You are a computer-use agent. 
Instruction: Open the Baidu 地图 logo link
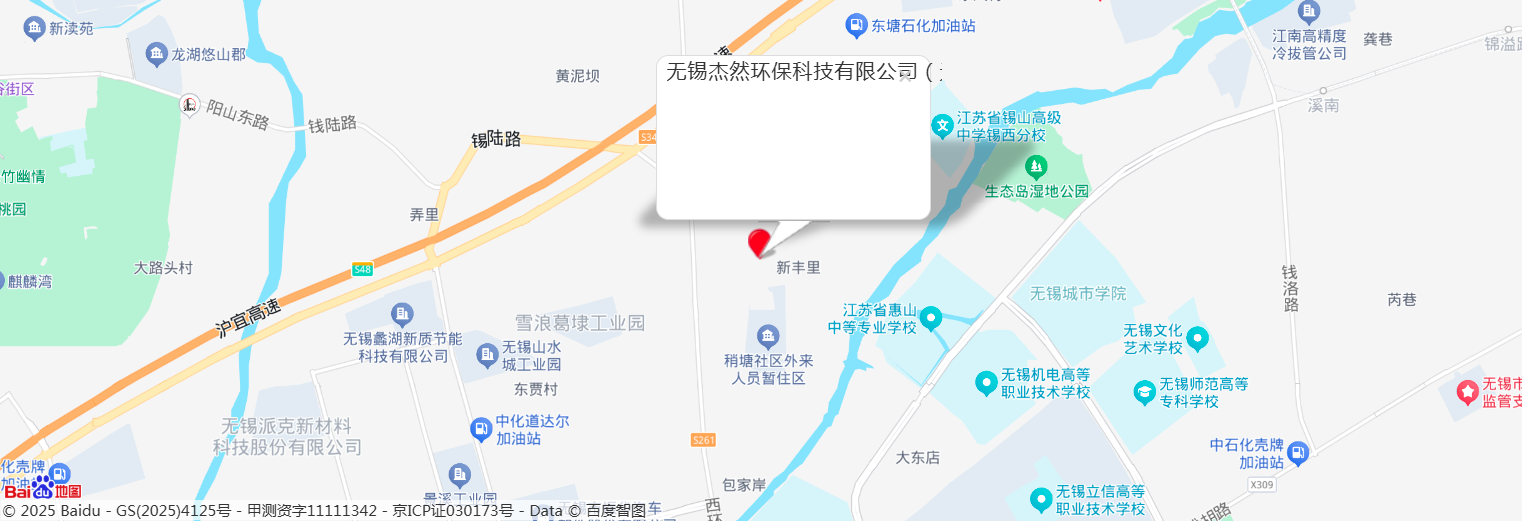click(x=42, y=489)
